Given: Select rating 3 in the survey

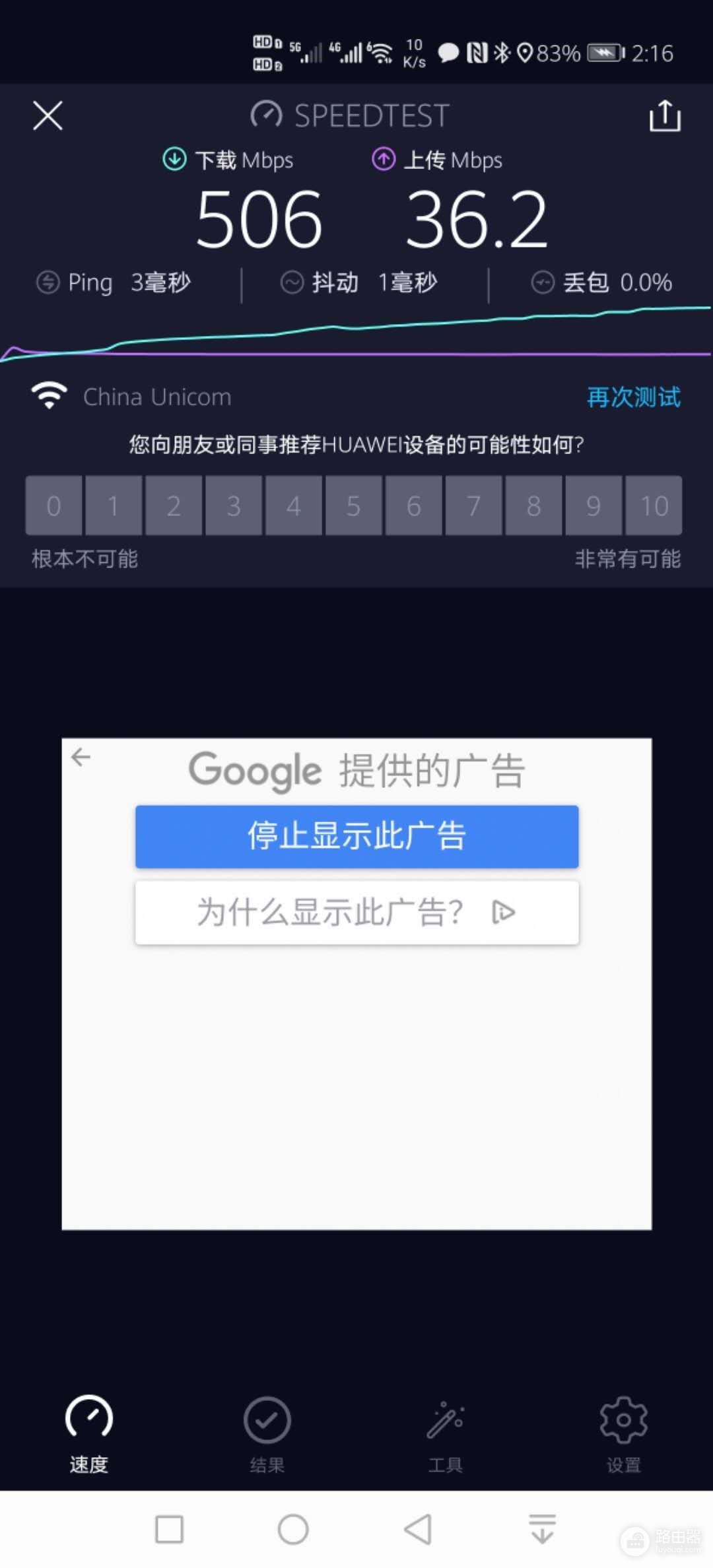Looking at the screenshot, I should [x=234, y=506].
